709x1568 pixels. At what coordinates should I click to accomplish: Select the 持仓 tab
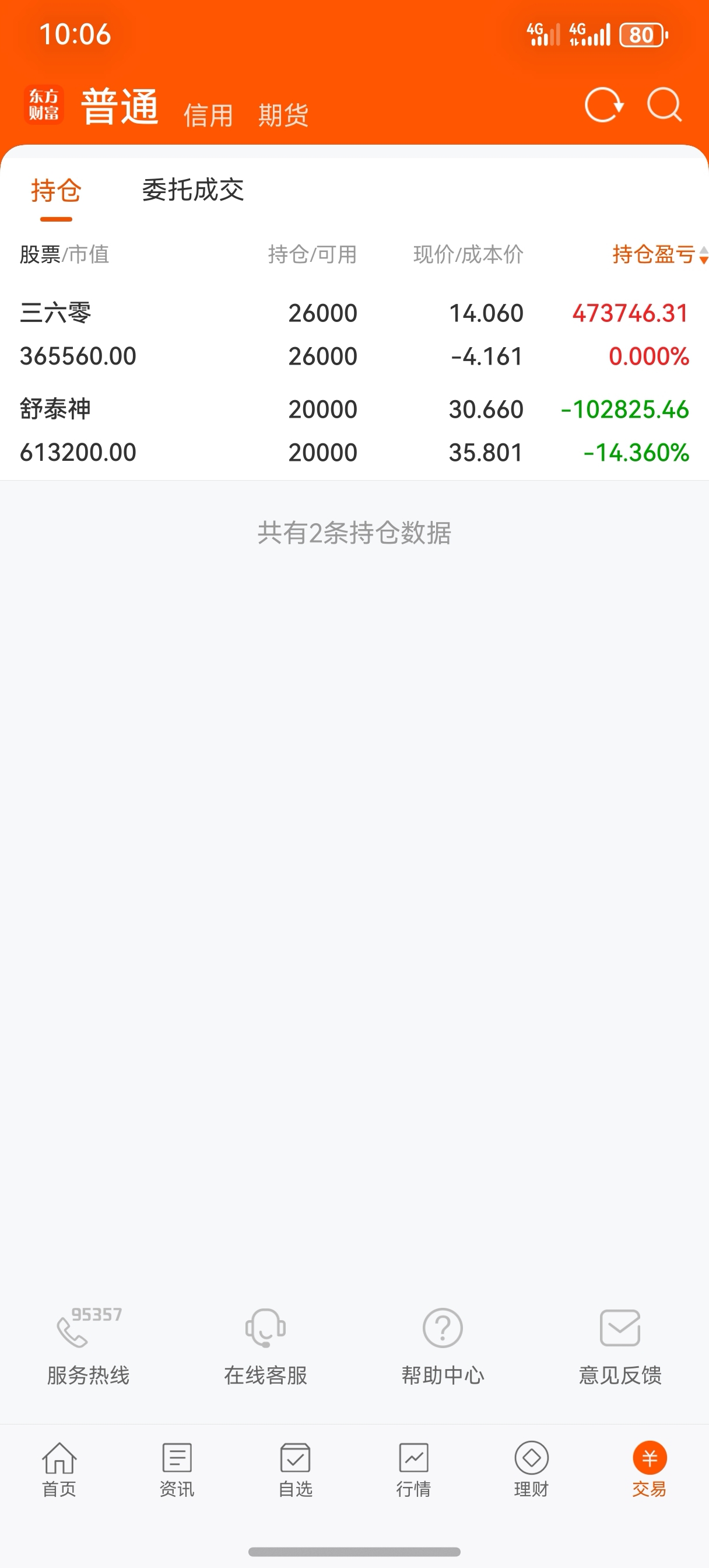coord(56,191)
